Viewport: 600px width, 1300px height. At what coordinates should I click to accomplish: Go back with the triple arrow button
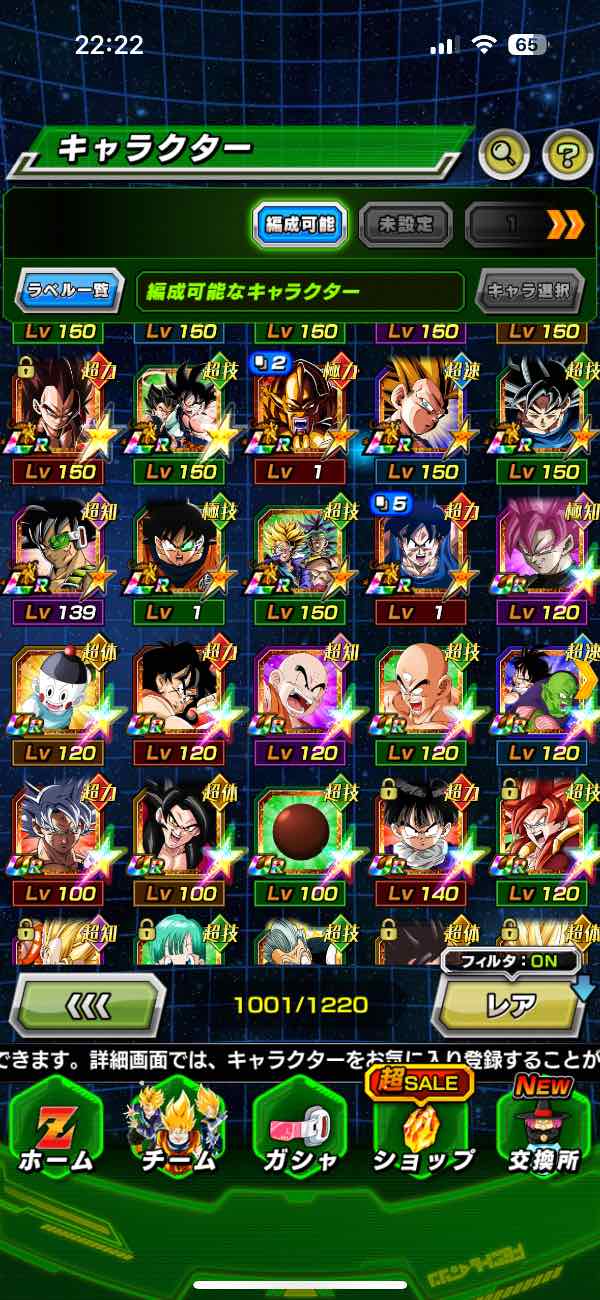click(88, 1003)
